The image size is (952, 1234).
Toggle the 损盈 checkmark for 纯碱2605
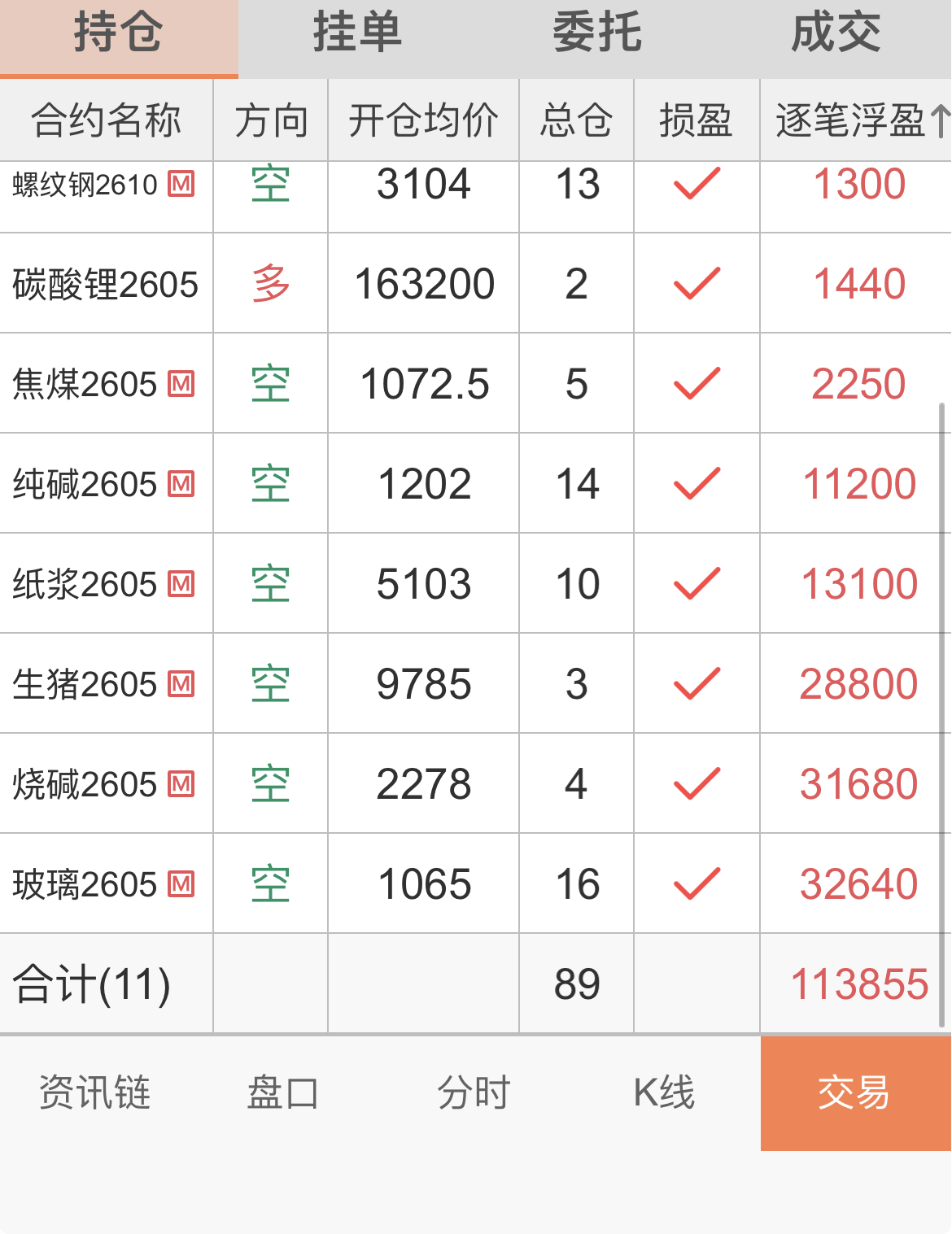coord(697,483)
